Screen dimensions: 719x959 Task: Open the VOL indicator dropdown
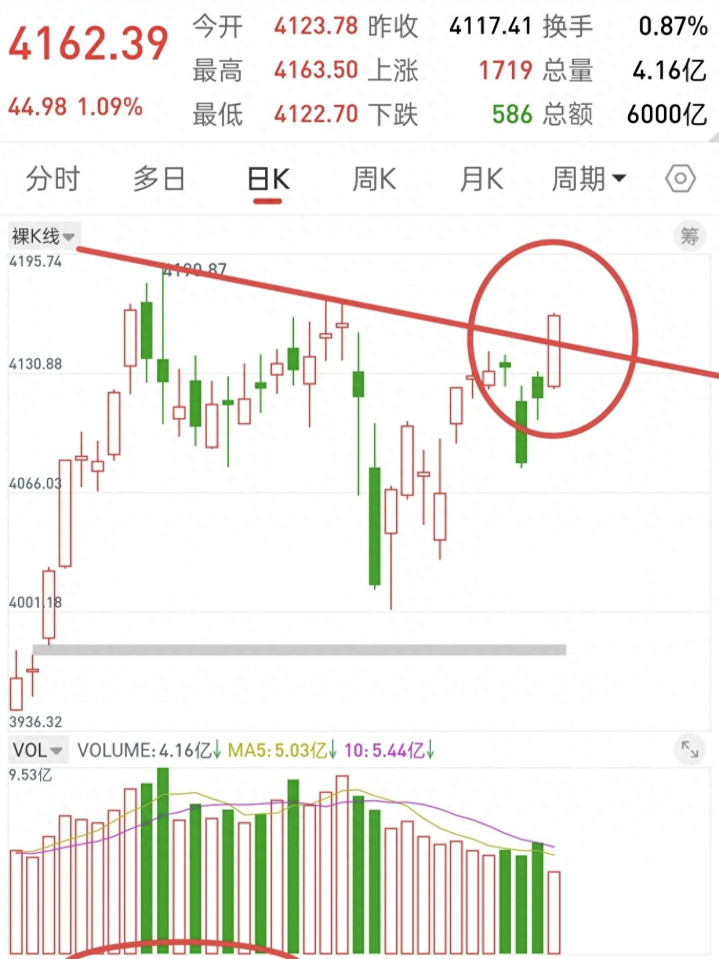tap(37, 750)
